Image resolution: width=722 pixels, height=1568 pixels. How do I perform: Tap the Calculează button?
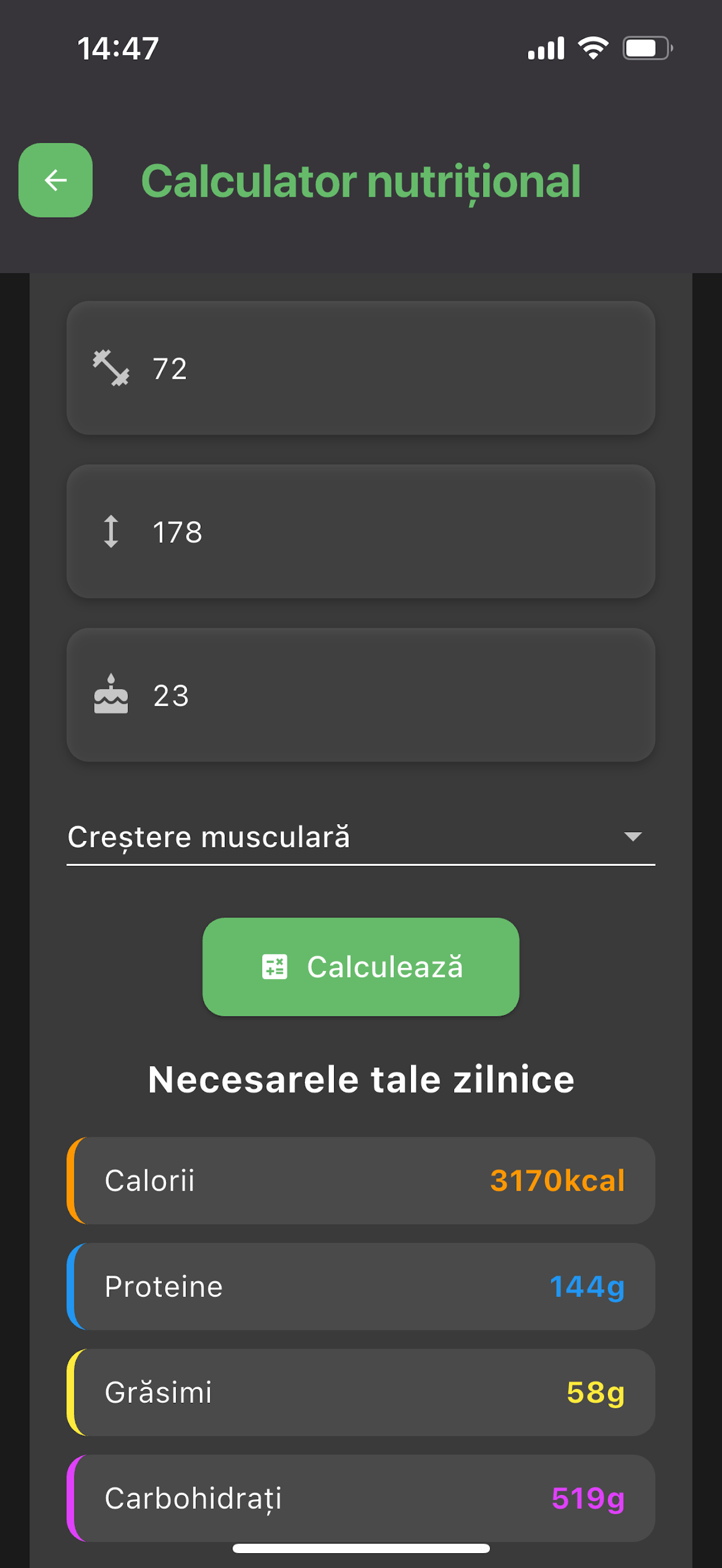point(360,967)
